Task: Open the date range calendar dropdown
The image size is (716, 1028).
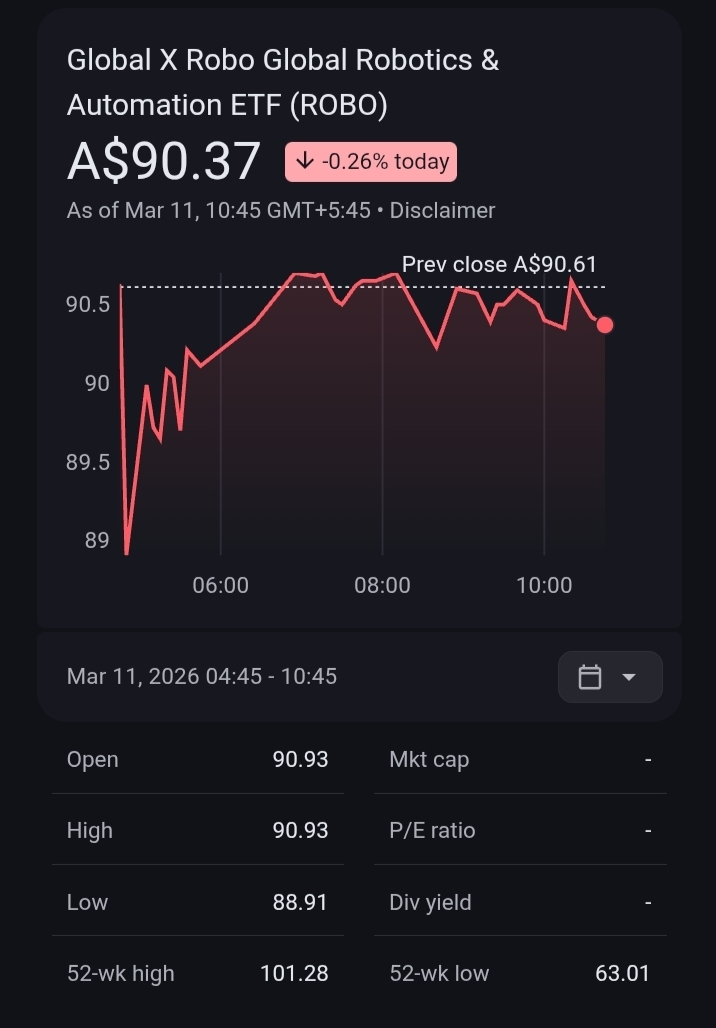Action: click(x=610, y=677)
